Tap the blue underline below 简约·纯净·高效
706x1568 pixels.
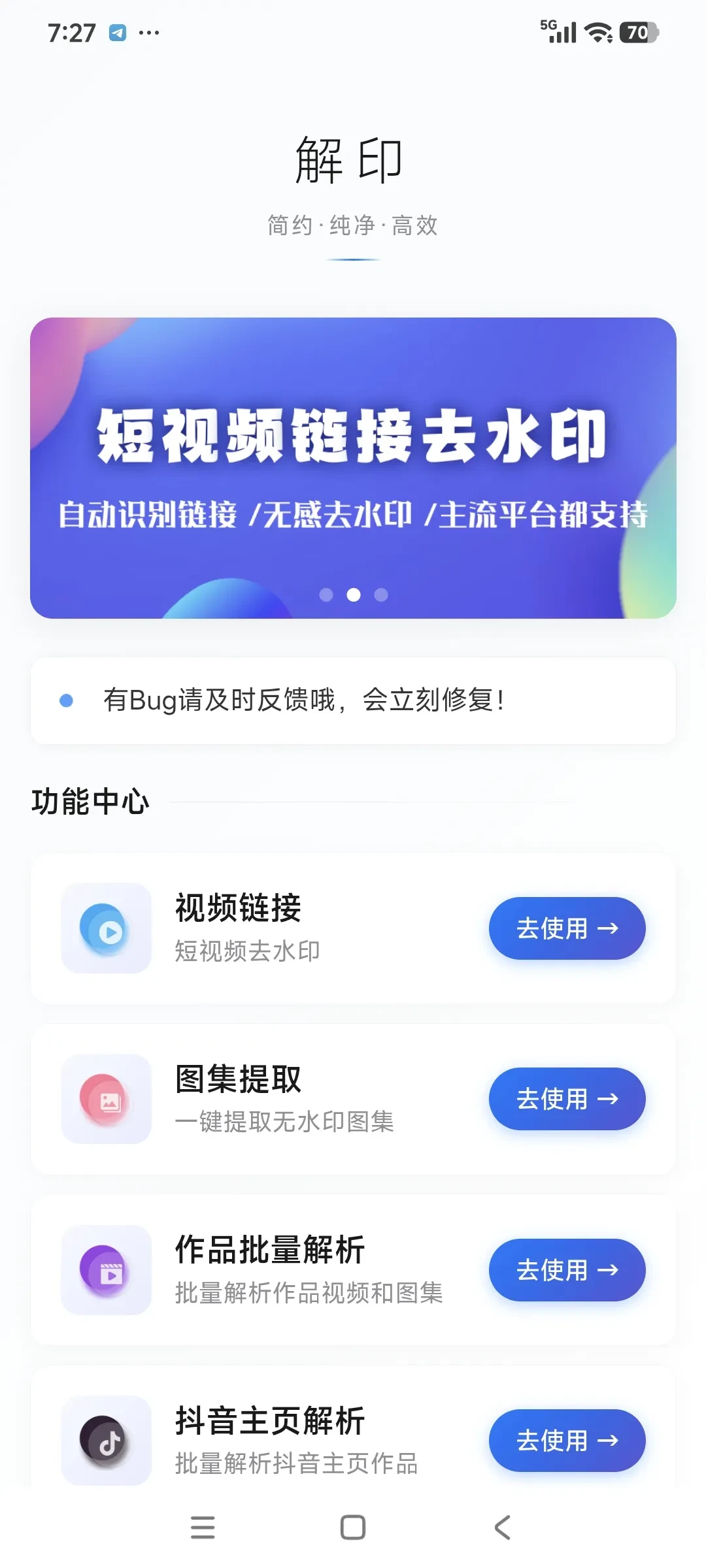352,259
